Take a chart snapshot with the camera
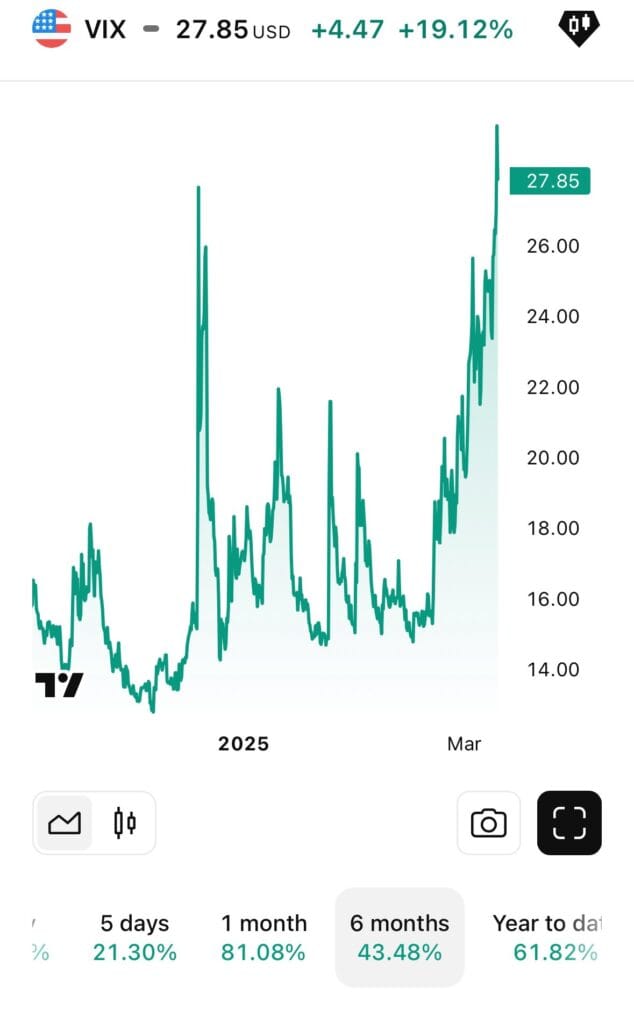The width and height of the screenshot is (634, 1024). point(489,823)
